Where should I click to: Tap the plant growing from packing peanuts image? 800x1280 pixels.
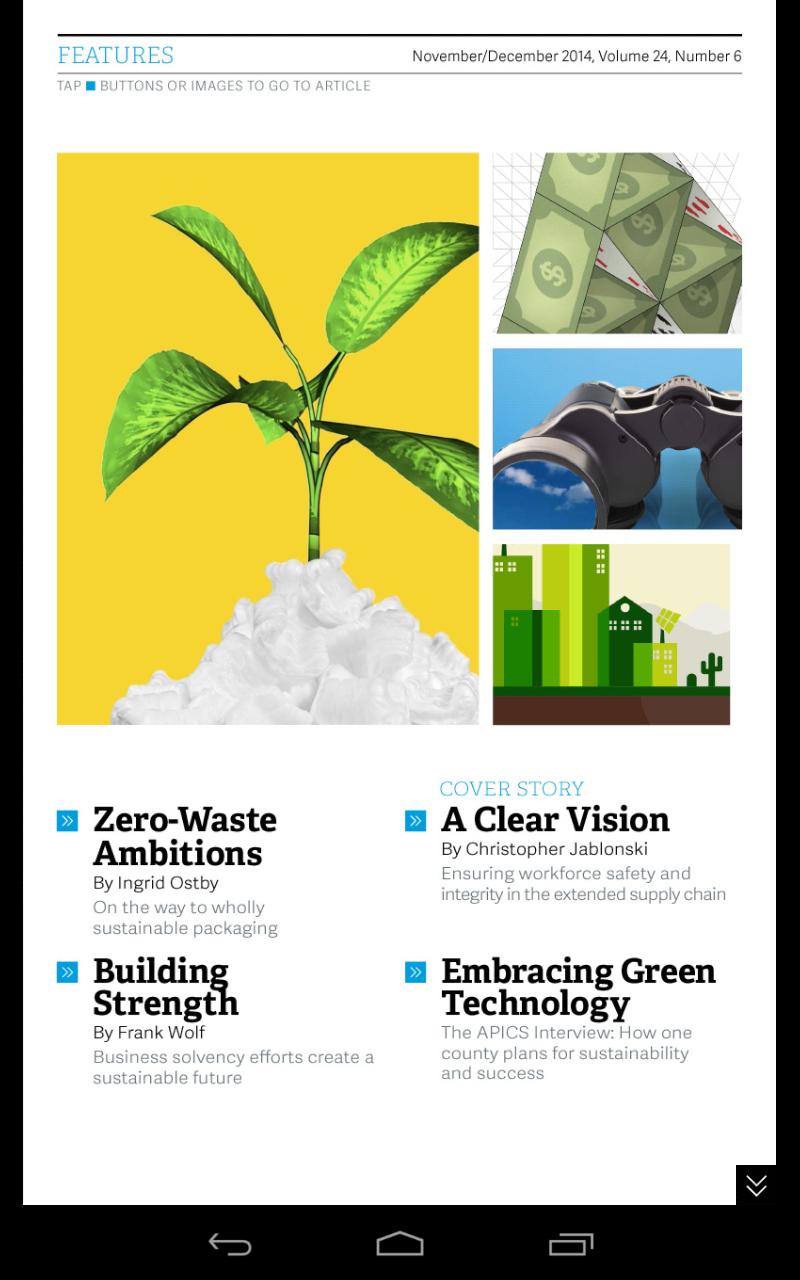(x=268, y=440)
